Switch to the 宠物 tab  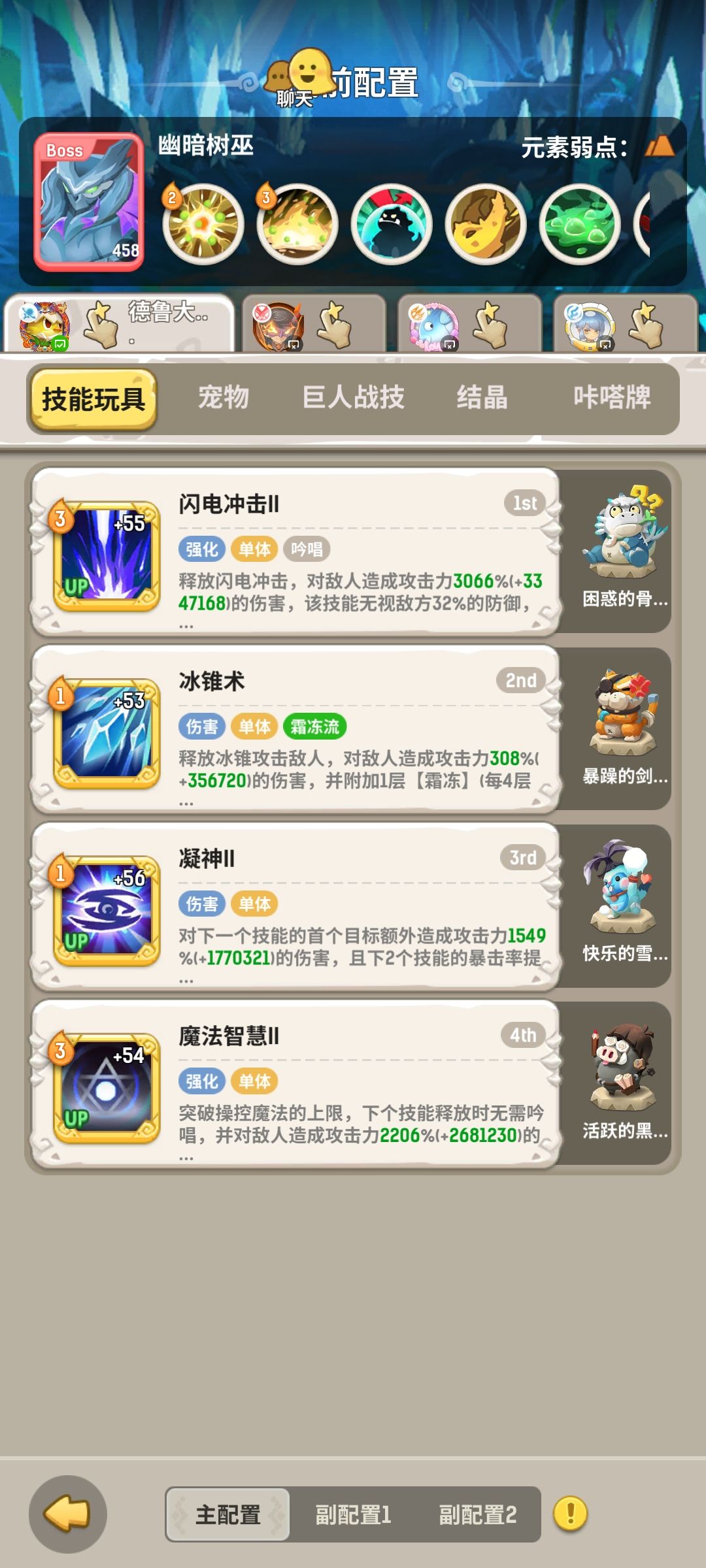pyautogui.click(x=222, y=399)
